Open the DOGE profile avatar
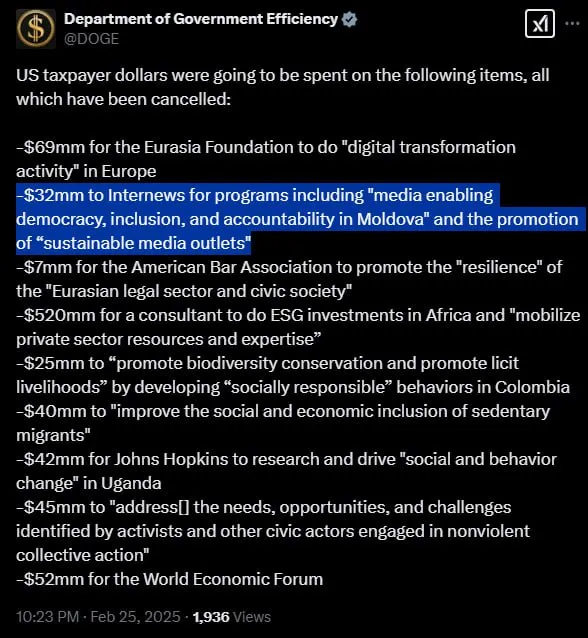Screen dimensions: 588x638 coord(36,29)
